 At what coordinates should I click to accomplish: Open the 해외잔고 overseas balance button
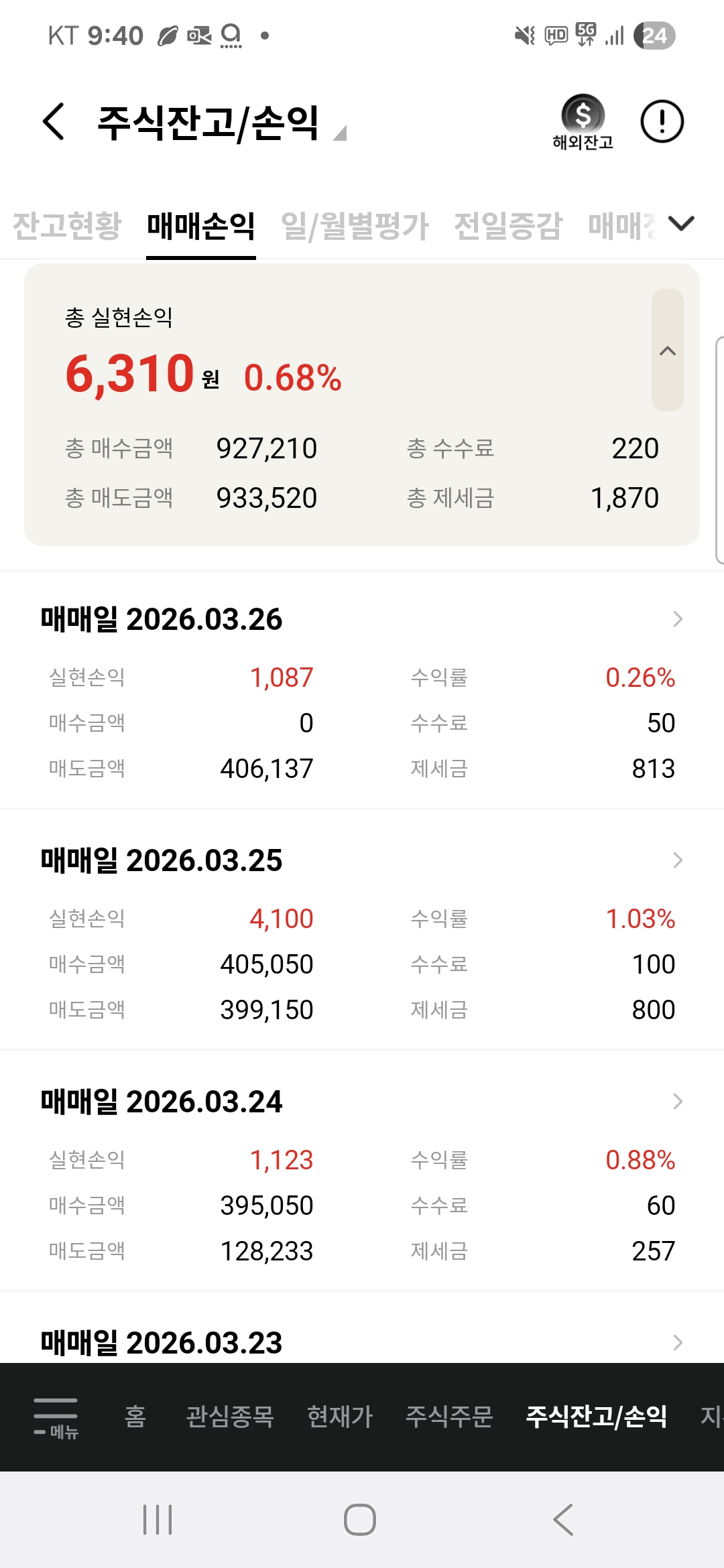point(583,123)
